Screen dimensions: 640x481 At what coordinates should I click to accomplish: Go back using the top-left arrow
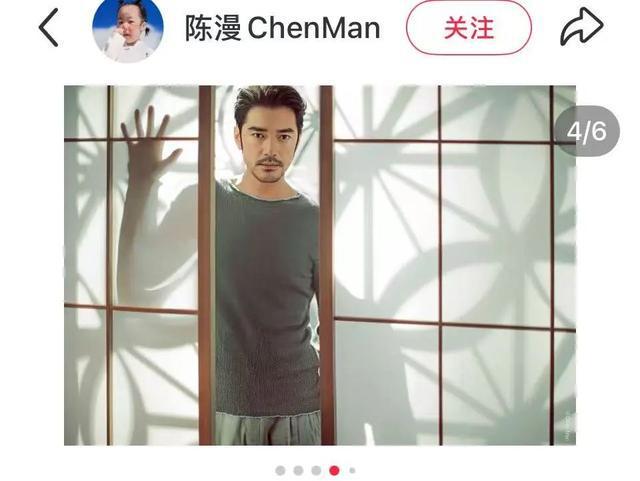click(48, 28)
